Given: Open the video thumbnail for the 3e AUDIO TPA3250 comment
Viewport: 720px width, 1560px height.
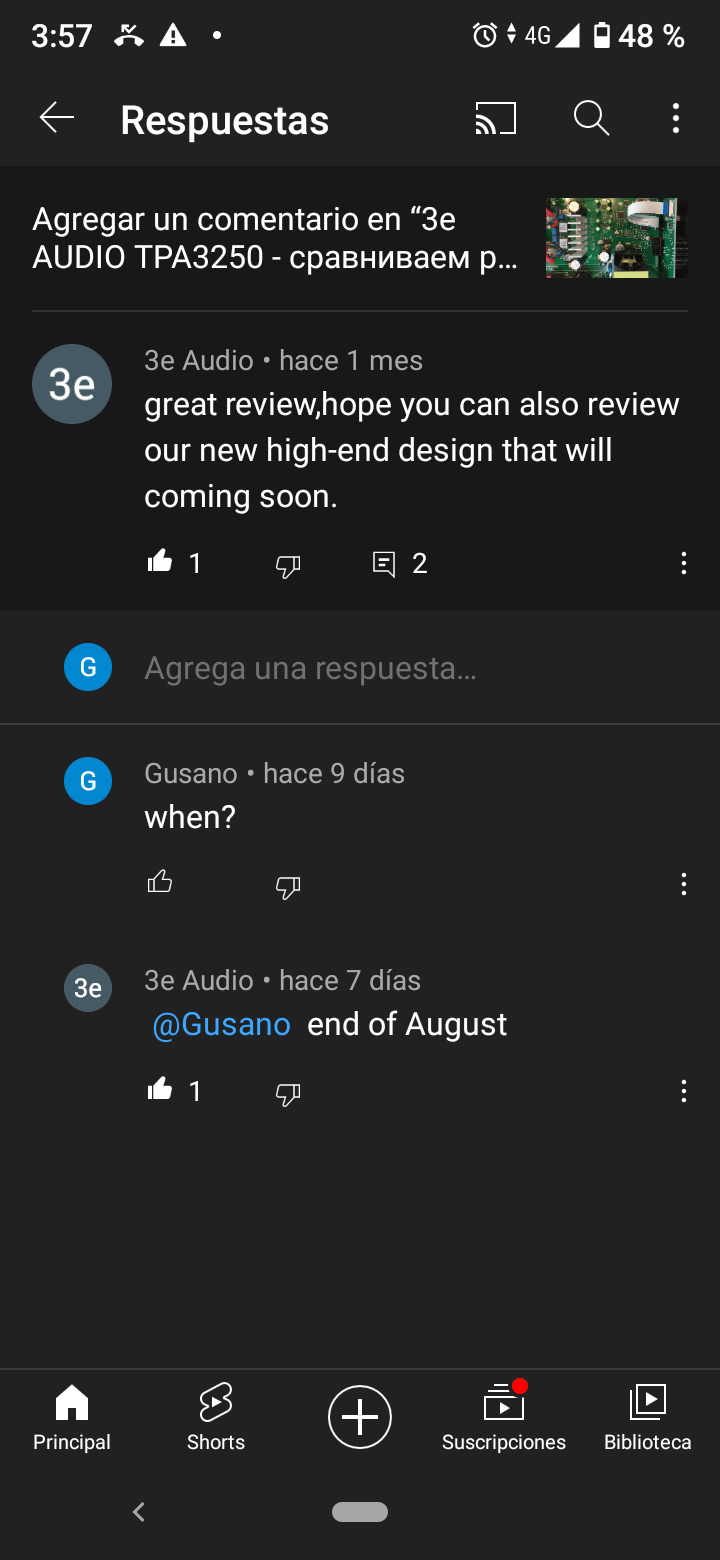Looking at the screenshot, I should [x=617, y=238].
